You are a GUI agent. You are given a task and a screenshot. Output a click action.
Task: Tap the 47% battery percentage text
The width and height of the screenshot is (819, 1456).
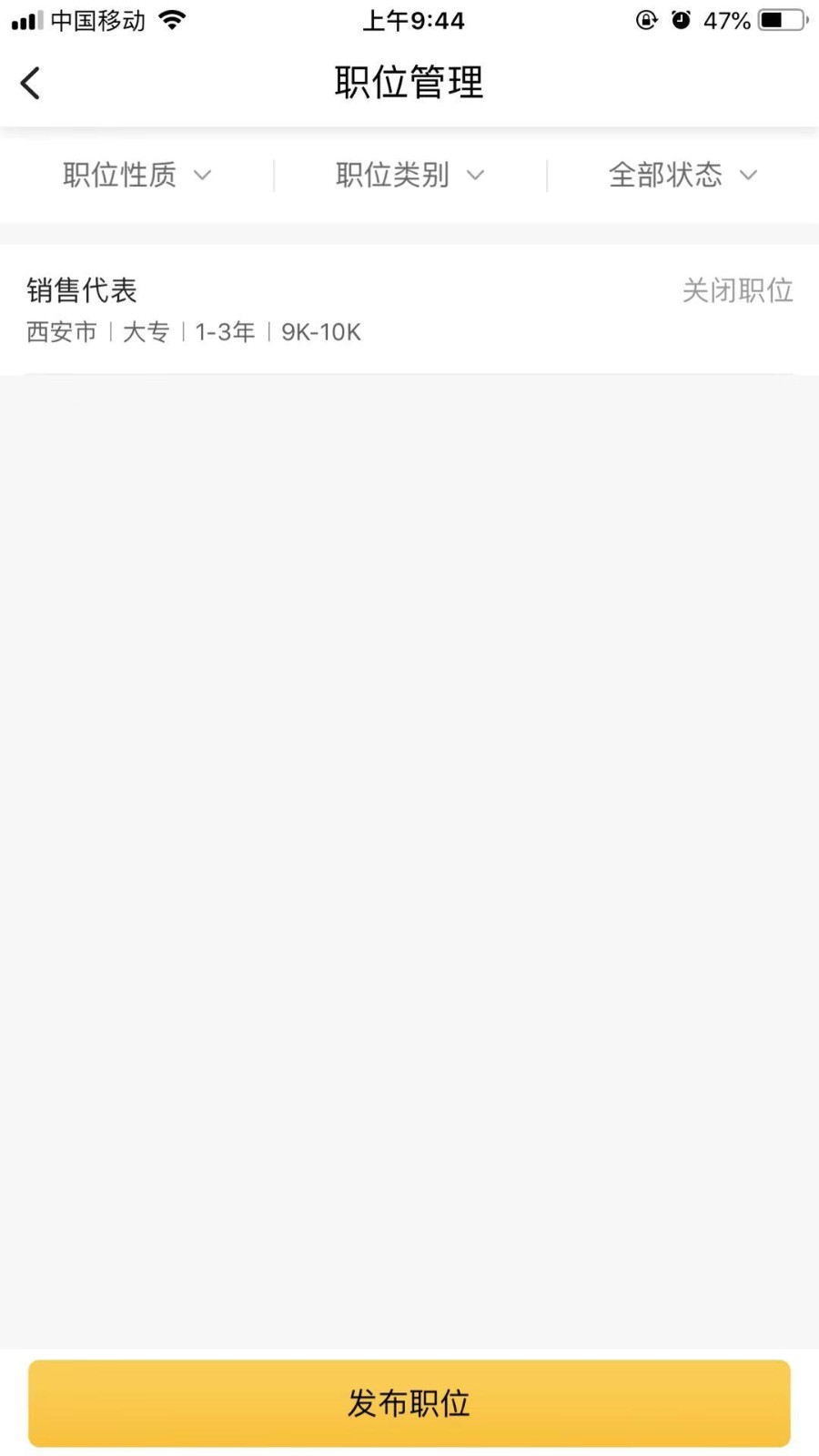726,20
